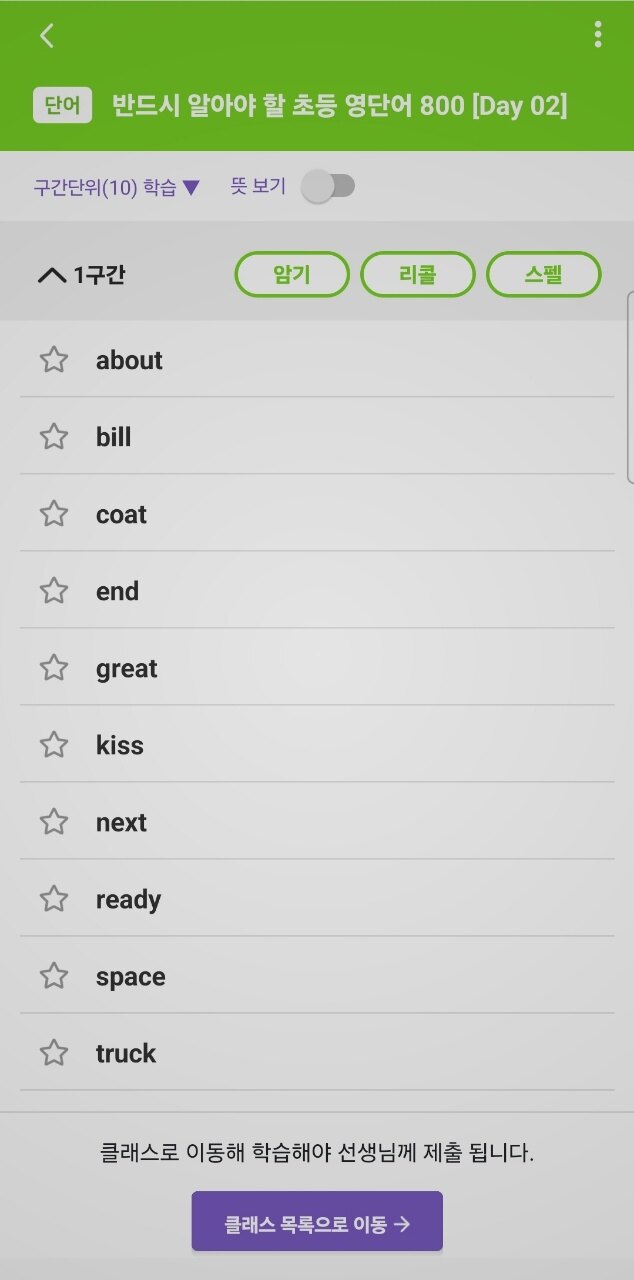The image size is (634, 1280).
Task: Start 스펠 mode for 1구간
Action: coord(544,275)
